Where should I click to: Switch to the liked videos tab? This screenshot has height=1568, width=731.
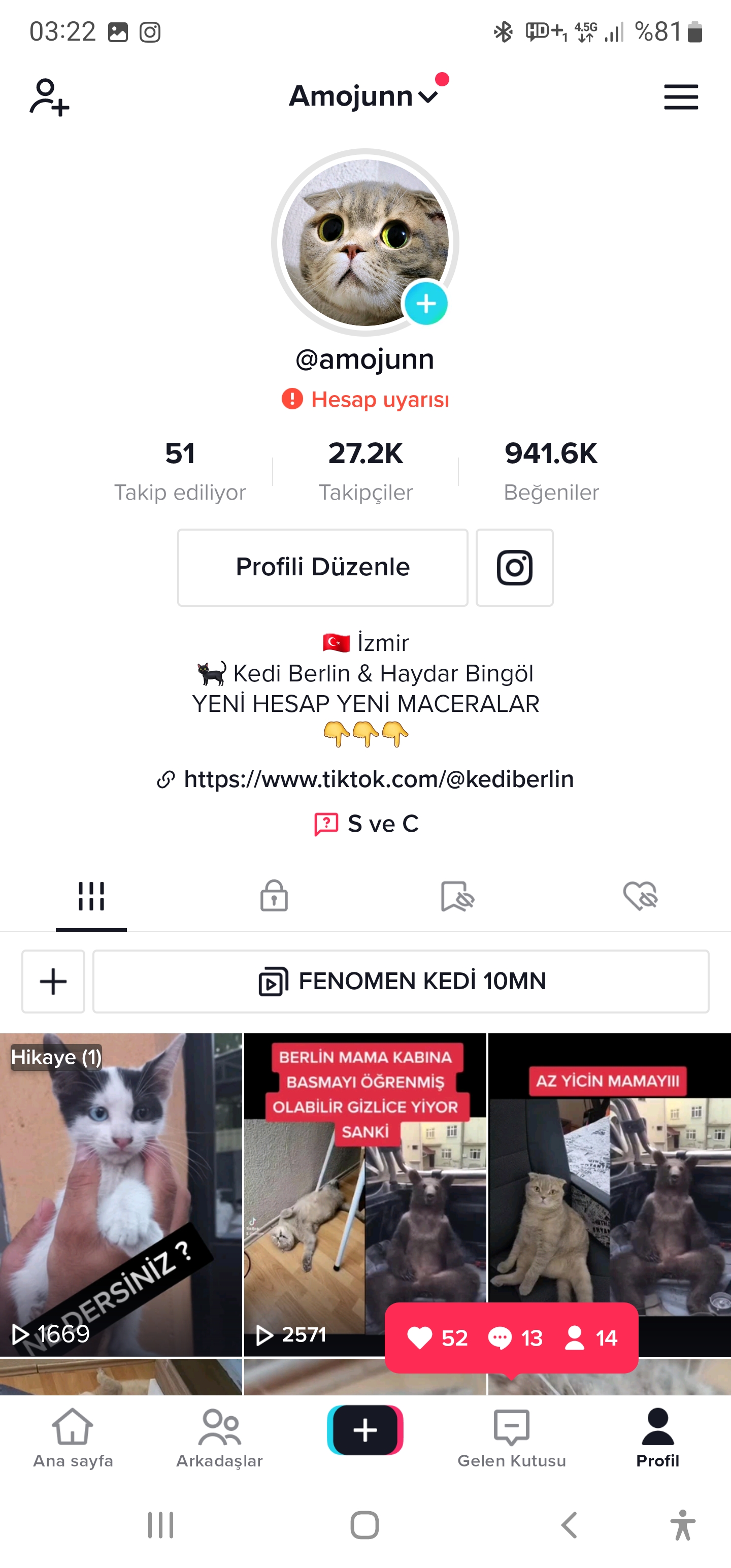[x=640, y=895]
